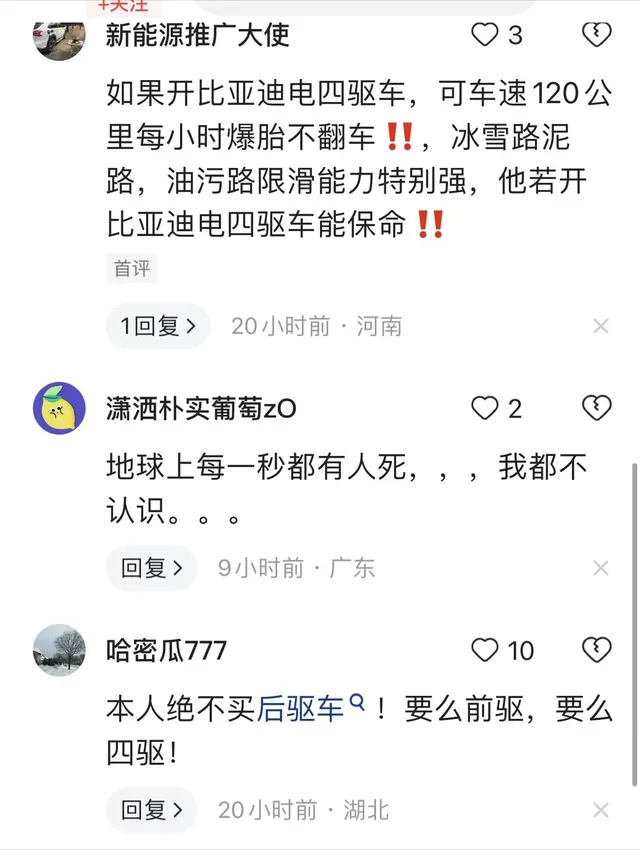The image size is (640, 850).
Task: Like 潇洒朴实葡萄zO's comment
Action: pyautogui.click(x=485, y=408)
